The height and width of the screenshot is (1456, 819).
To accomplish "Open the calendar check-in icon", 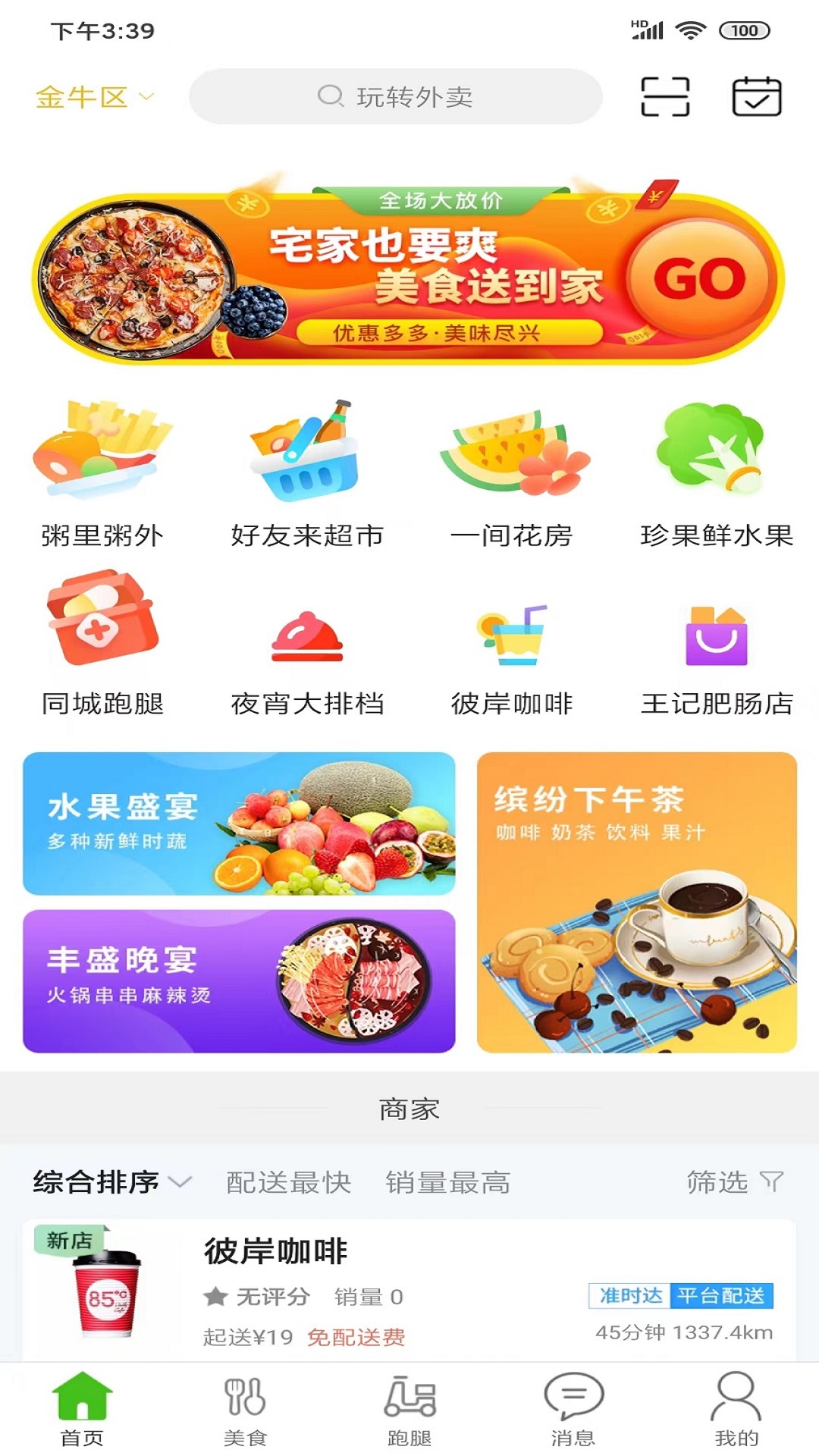I will coord(756,97).
